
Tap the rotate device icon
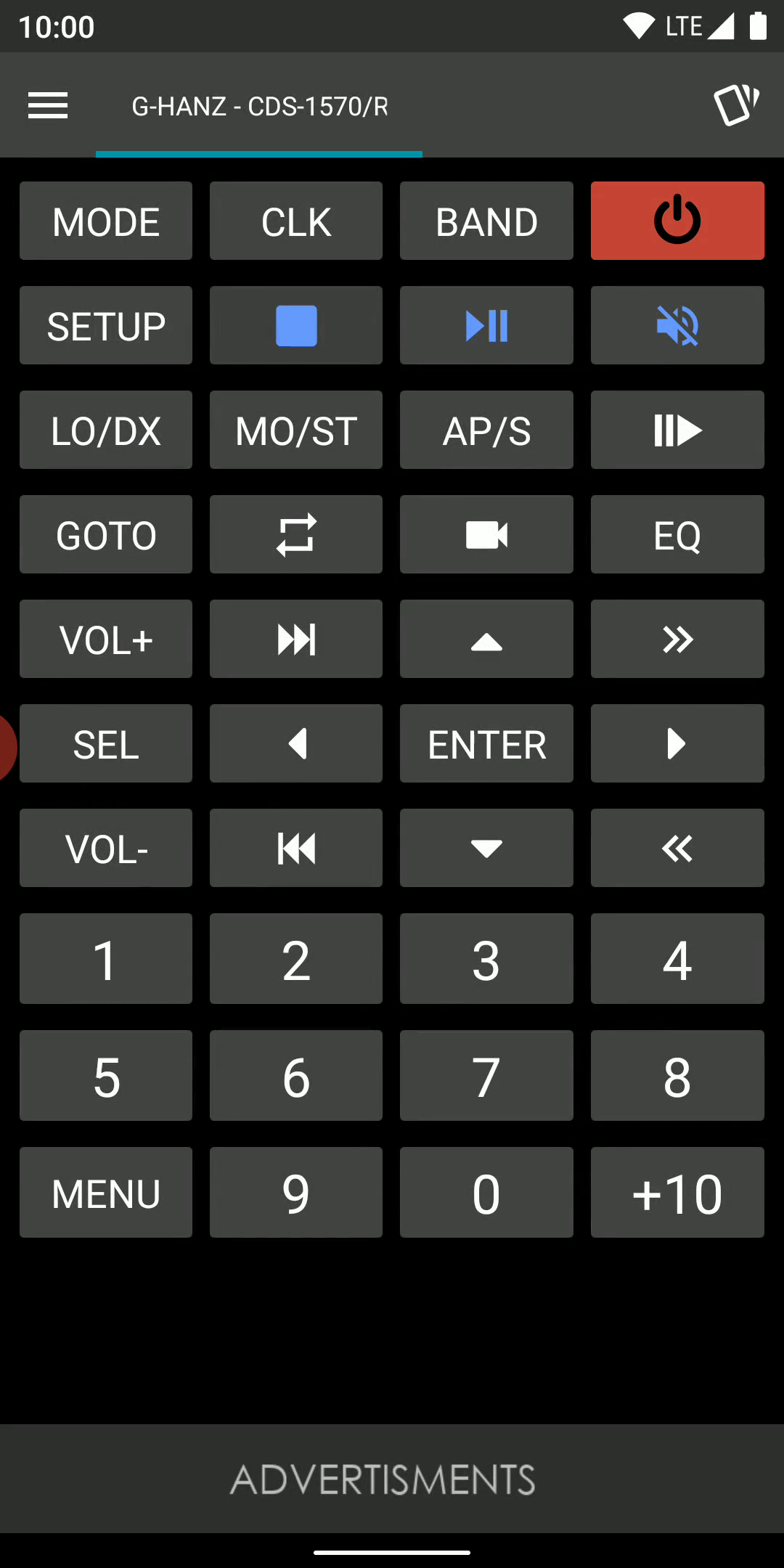click(x=736, y=105)
